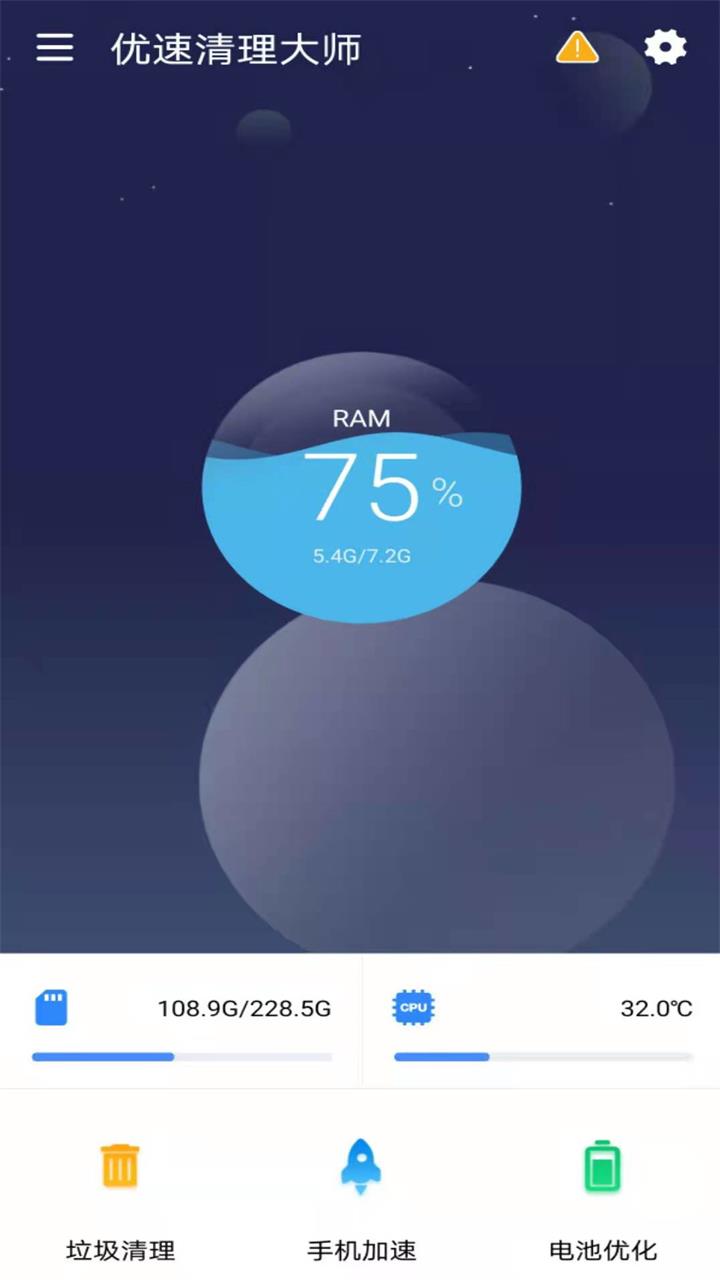Open the hamburger drawer menu
The image size is (720, 1280).
click(55, 47)
